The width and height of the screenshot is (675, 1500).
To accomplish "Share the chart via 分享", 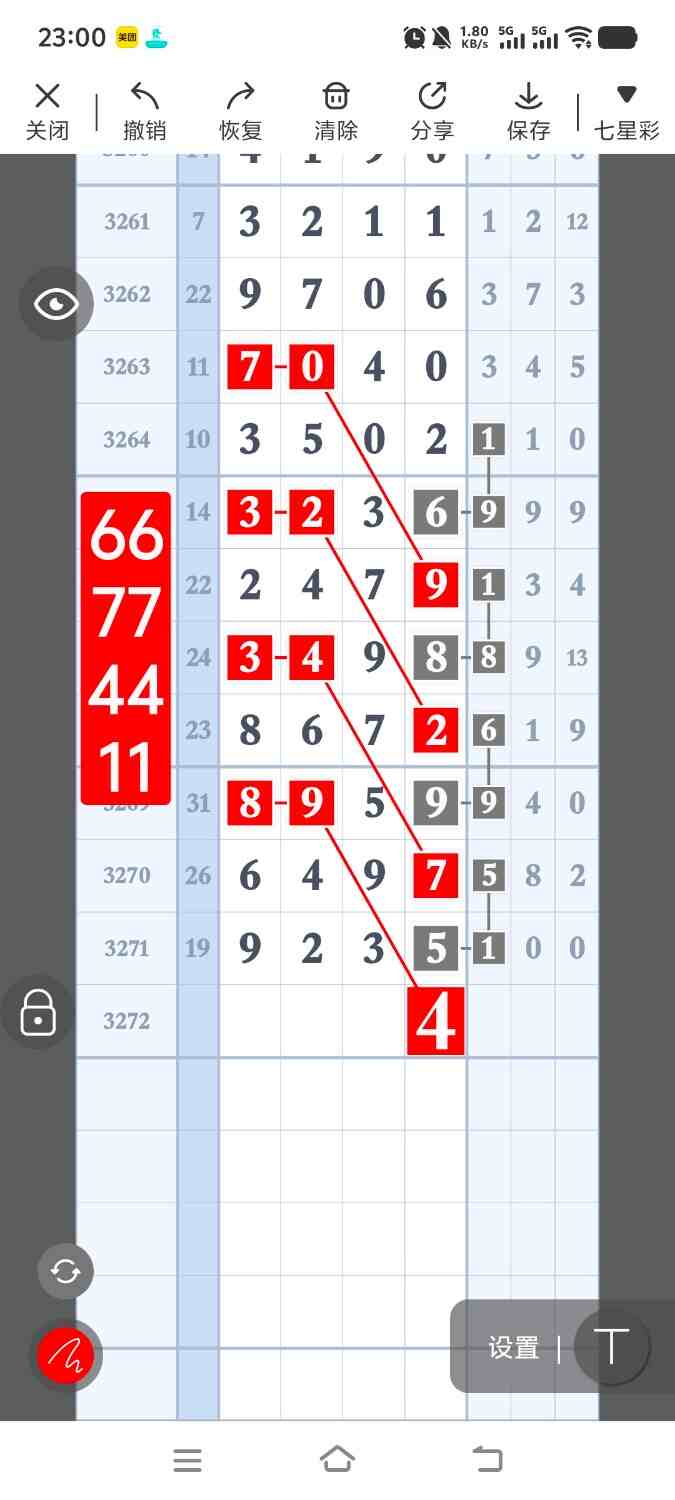I will coord(432,111).
